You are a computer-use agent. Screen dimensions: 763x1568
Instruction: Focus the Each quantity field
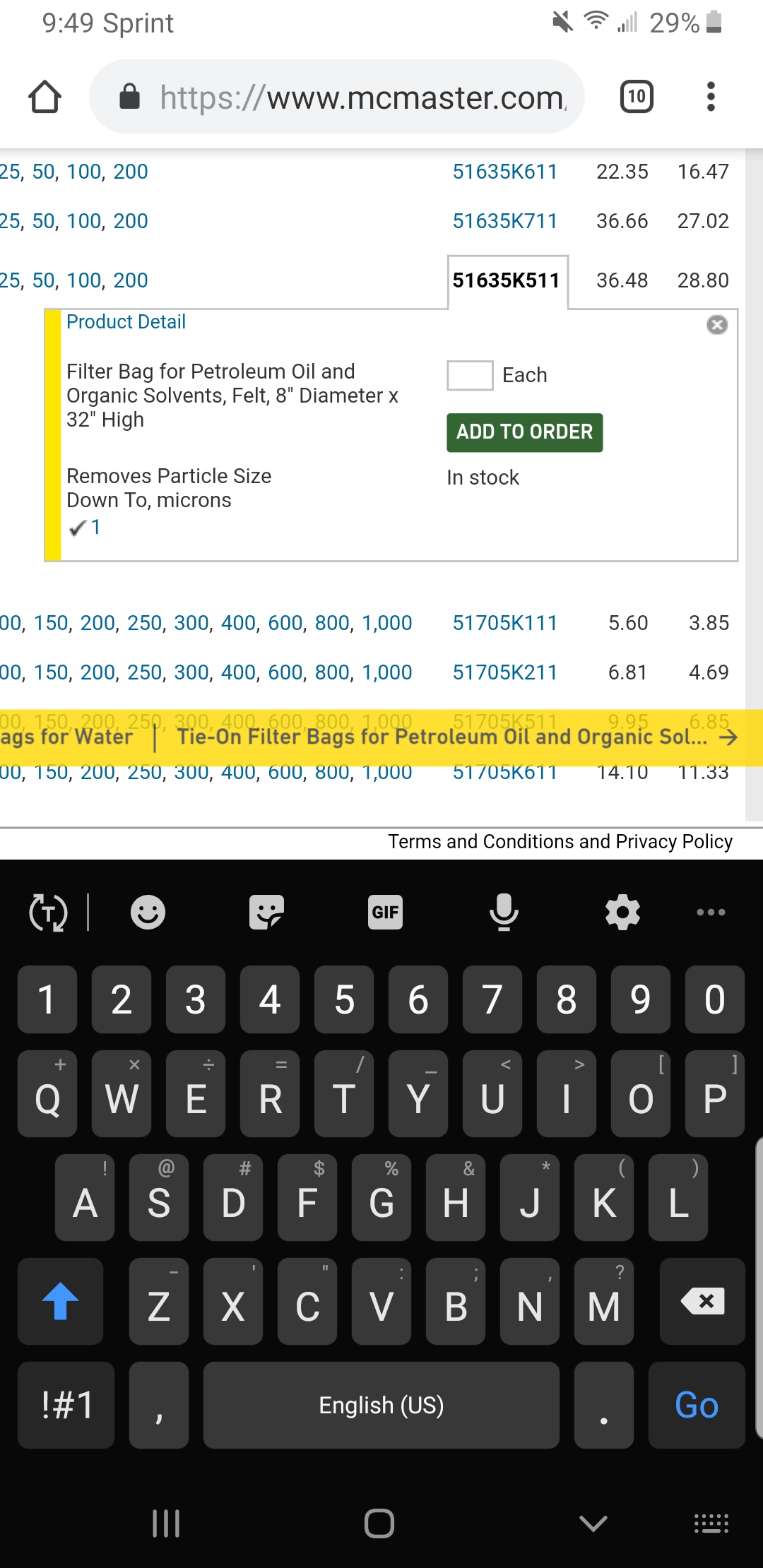point(470,375)
